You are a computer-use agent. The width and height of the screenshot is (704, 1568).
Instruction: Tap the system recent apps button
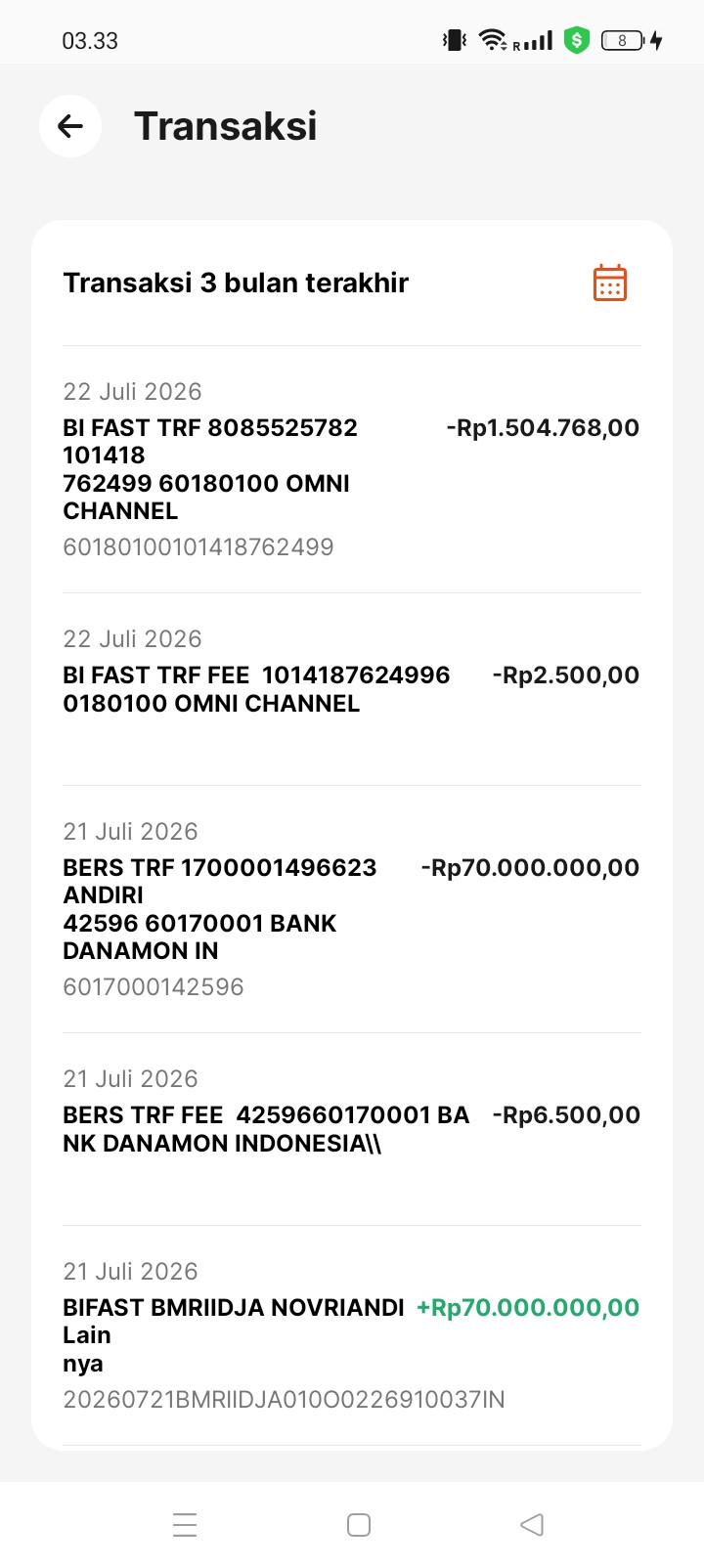coord(185,1525)
